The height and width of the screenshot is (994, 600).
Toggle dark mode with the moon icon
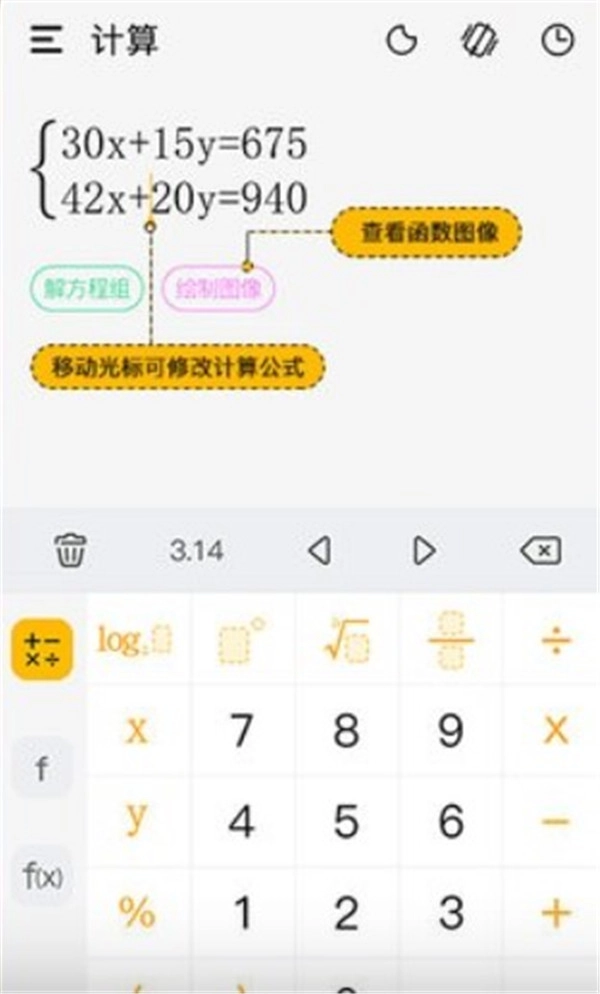tap(401, 41)
